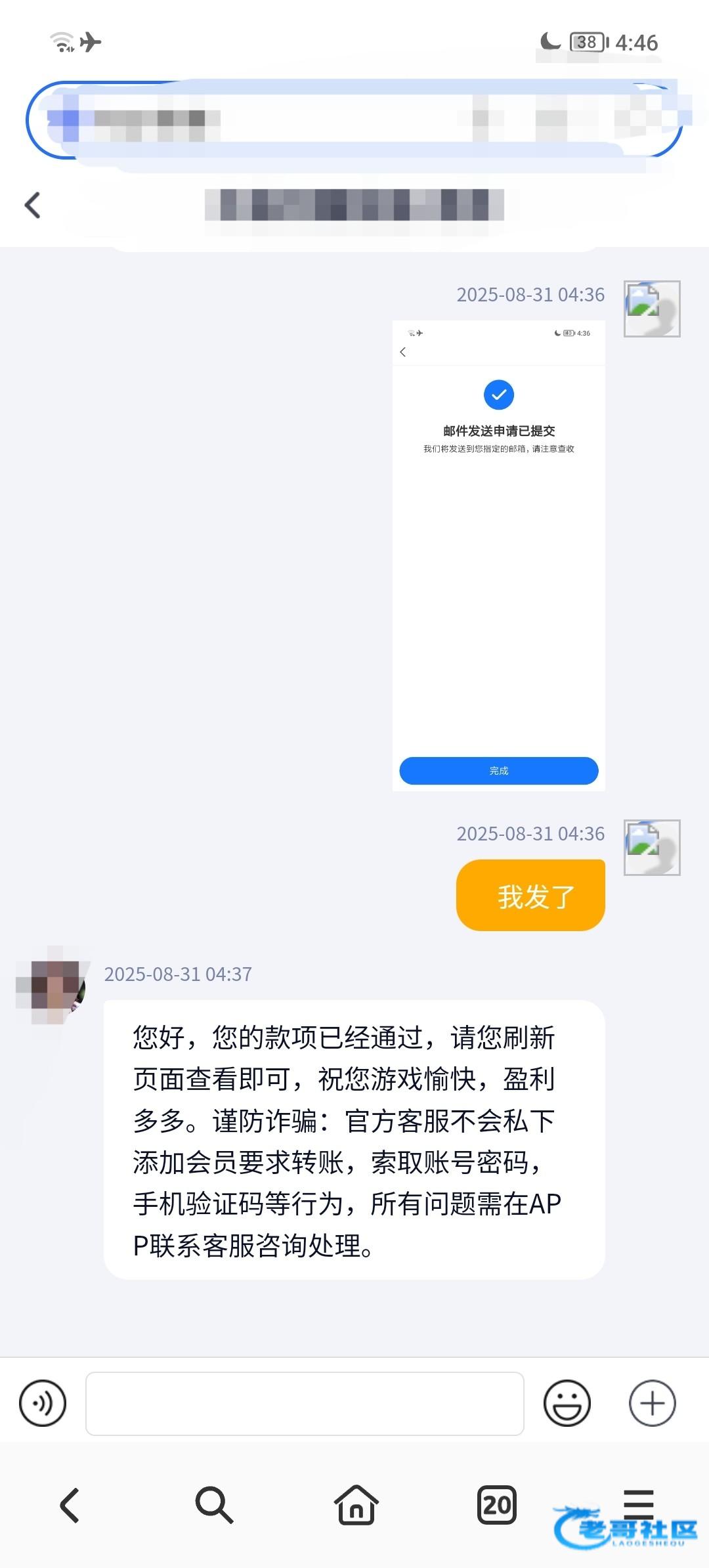
Task: Open the emoji picker
Action: coord(567,1403)
